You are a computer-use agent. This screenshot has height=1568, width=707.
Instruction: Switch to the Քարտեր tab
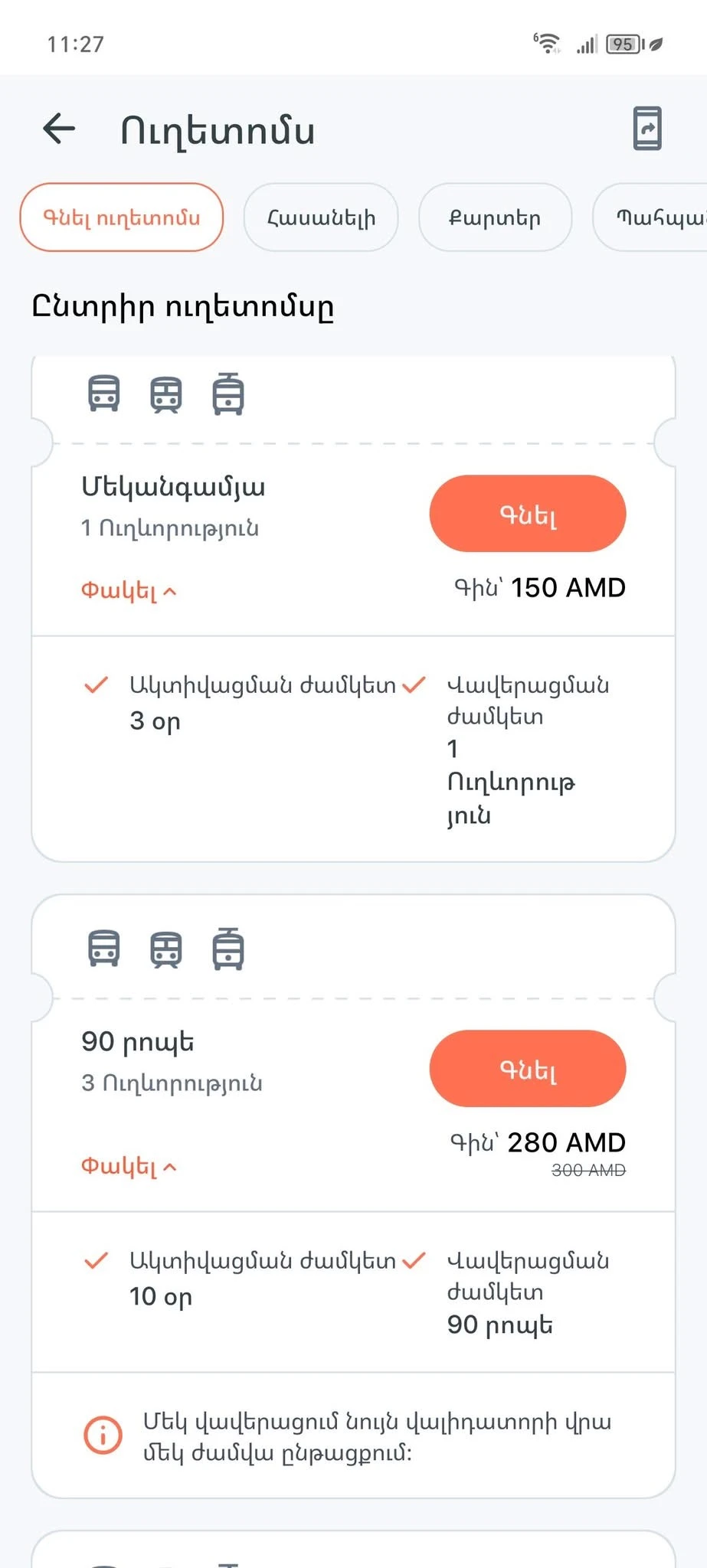[495, 217]
